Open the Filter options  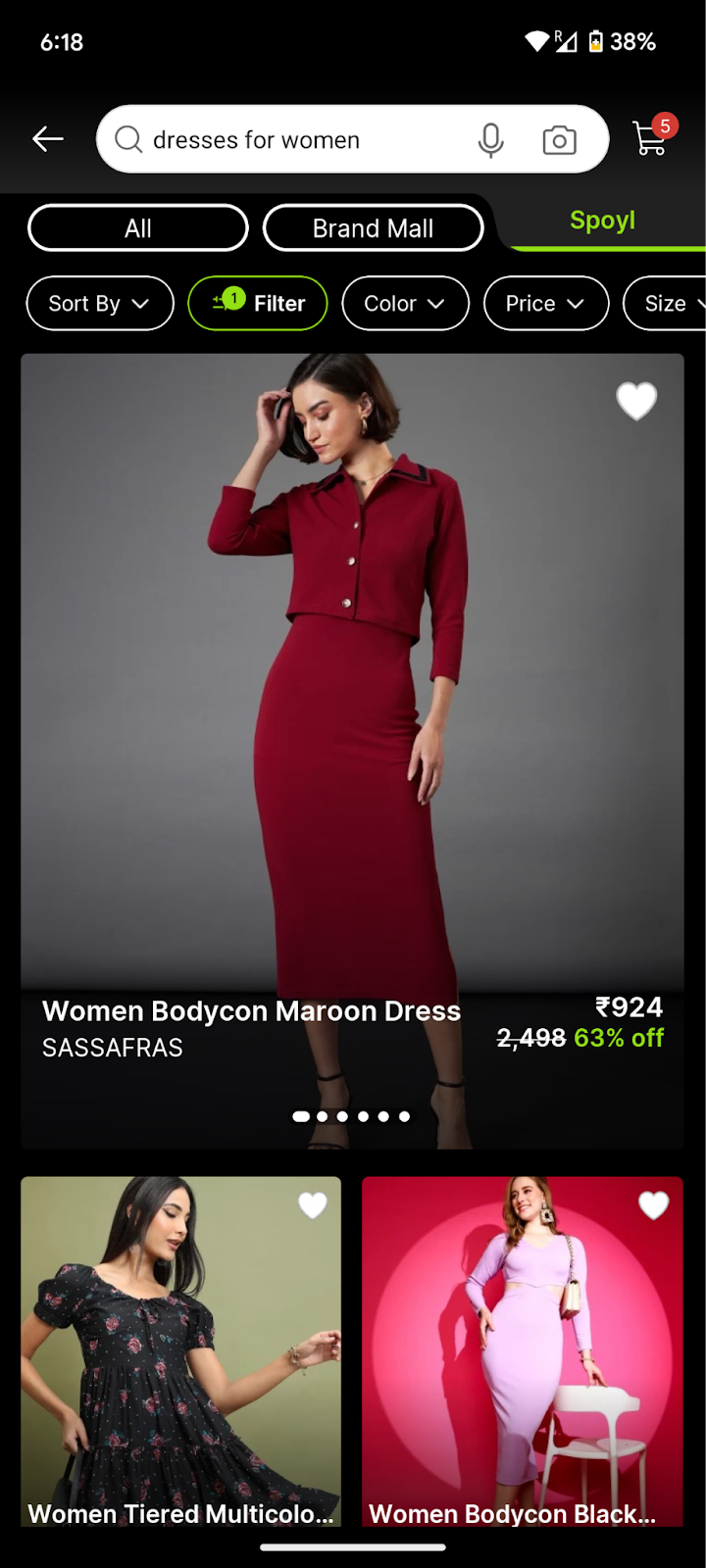(x=258, y=304)
